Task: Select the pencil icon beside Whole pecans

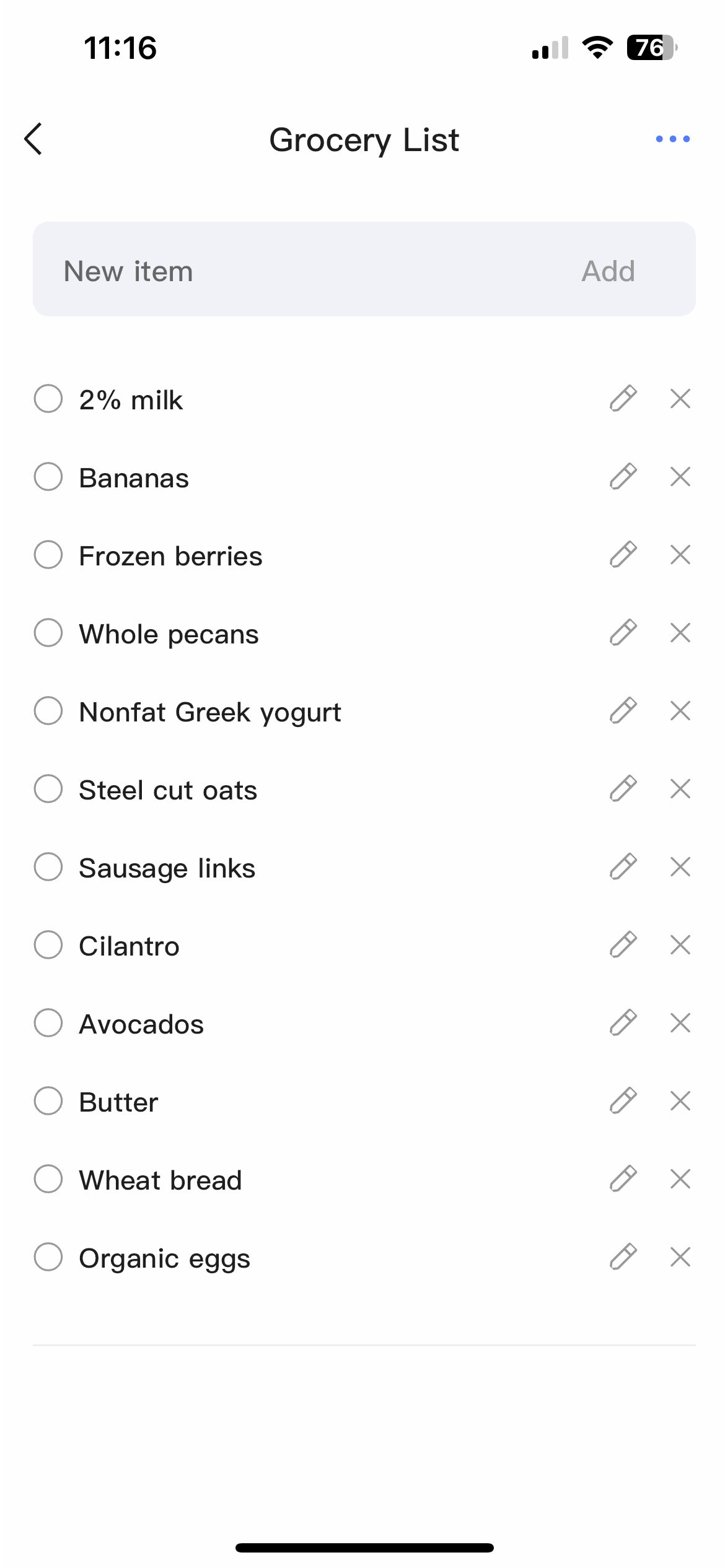Action: coord(623,633)
